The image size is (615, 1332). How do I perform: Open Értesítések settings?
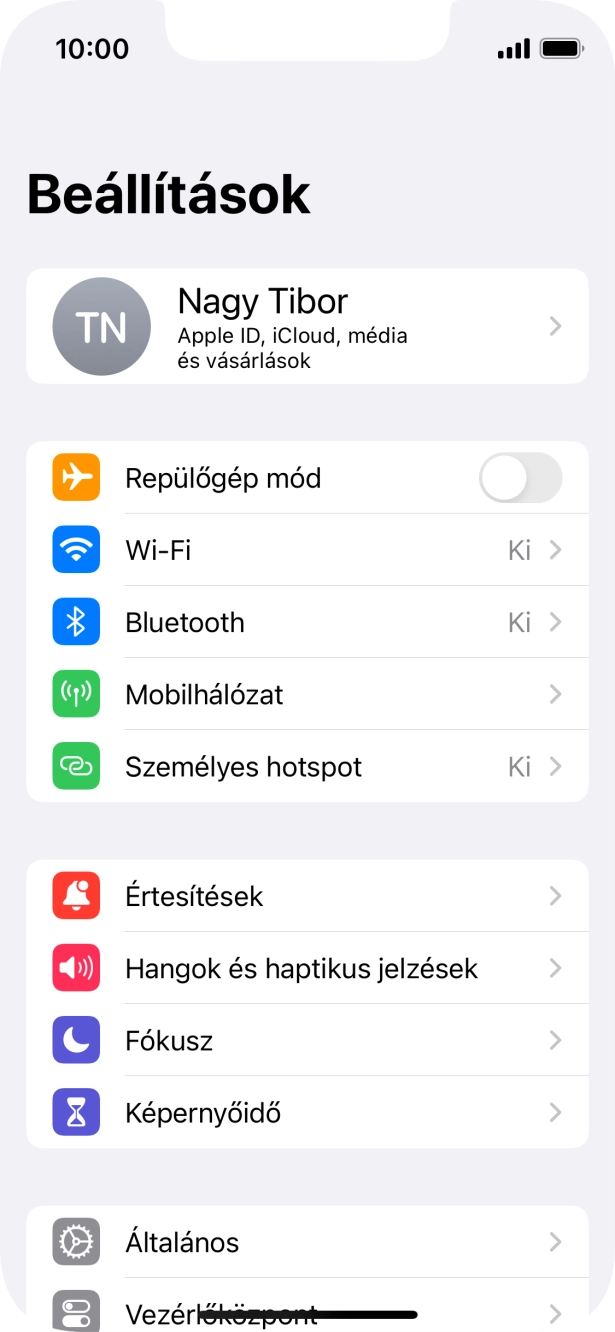307,896
